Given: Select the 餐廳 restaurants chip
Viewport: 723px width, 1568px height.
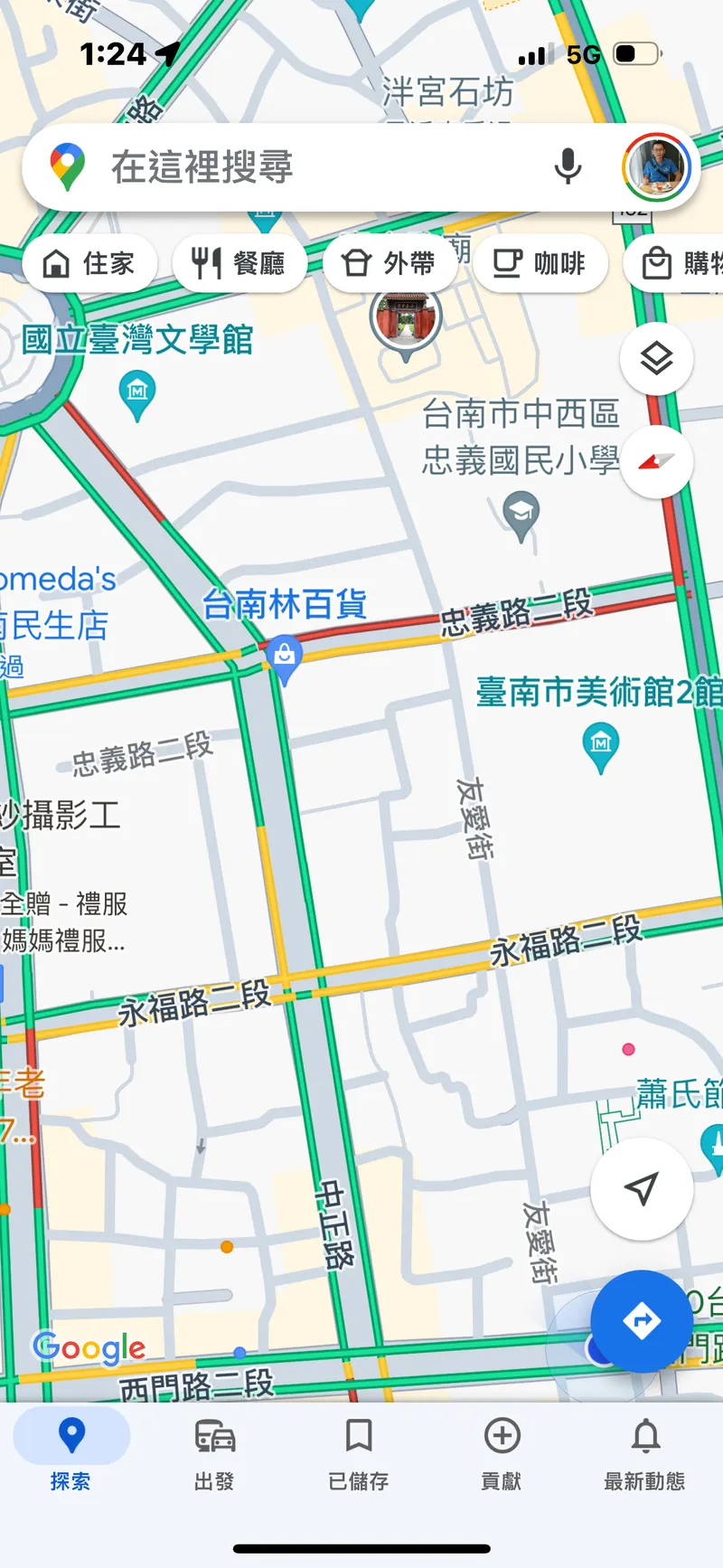Looking at the screenshot, I should (x=239, y=264).
